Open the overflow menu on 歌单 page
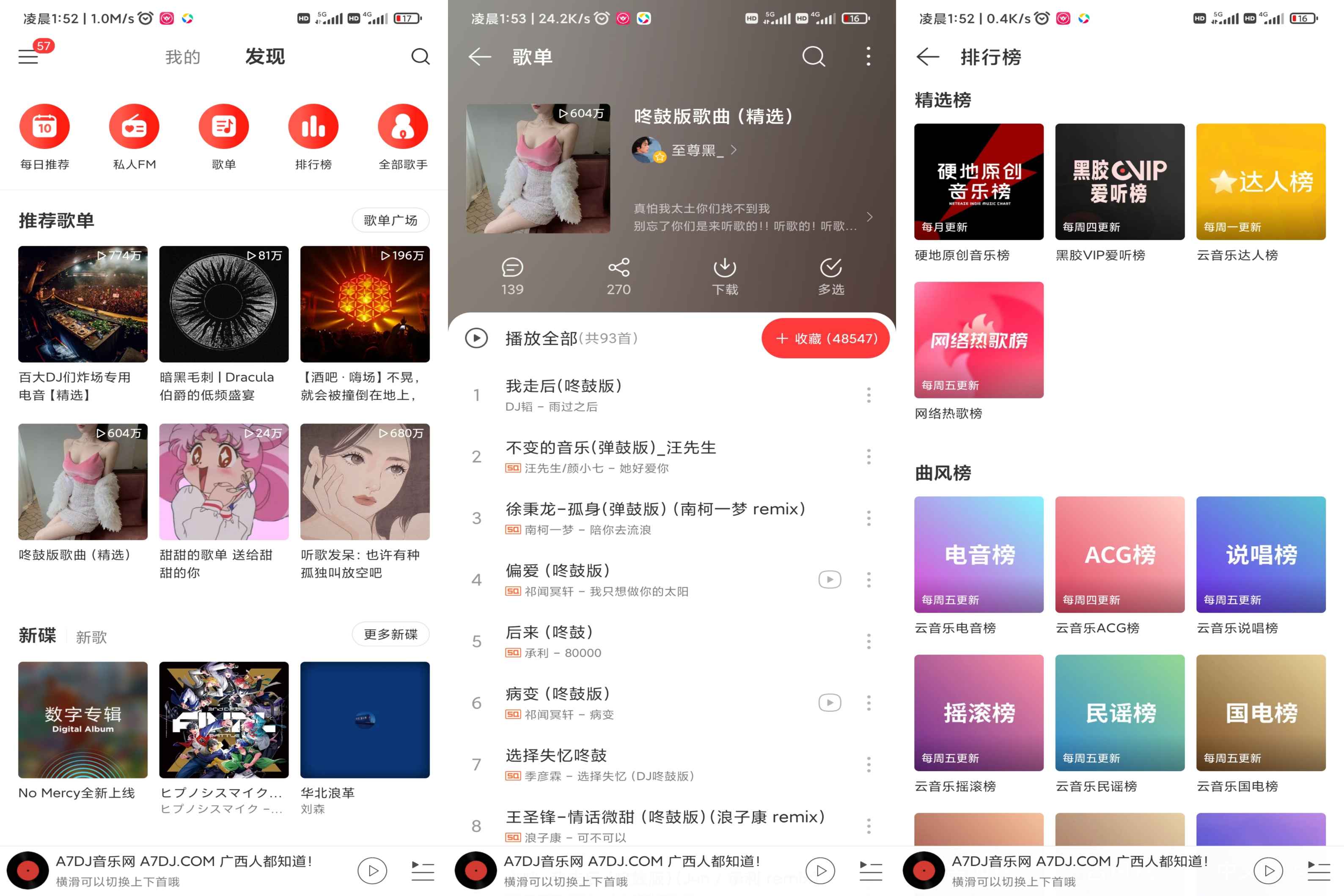This screenshot has height=896, width=1344. [x=868, y=57]
